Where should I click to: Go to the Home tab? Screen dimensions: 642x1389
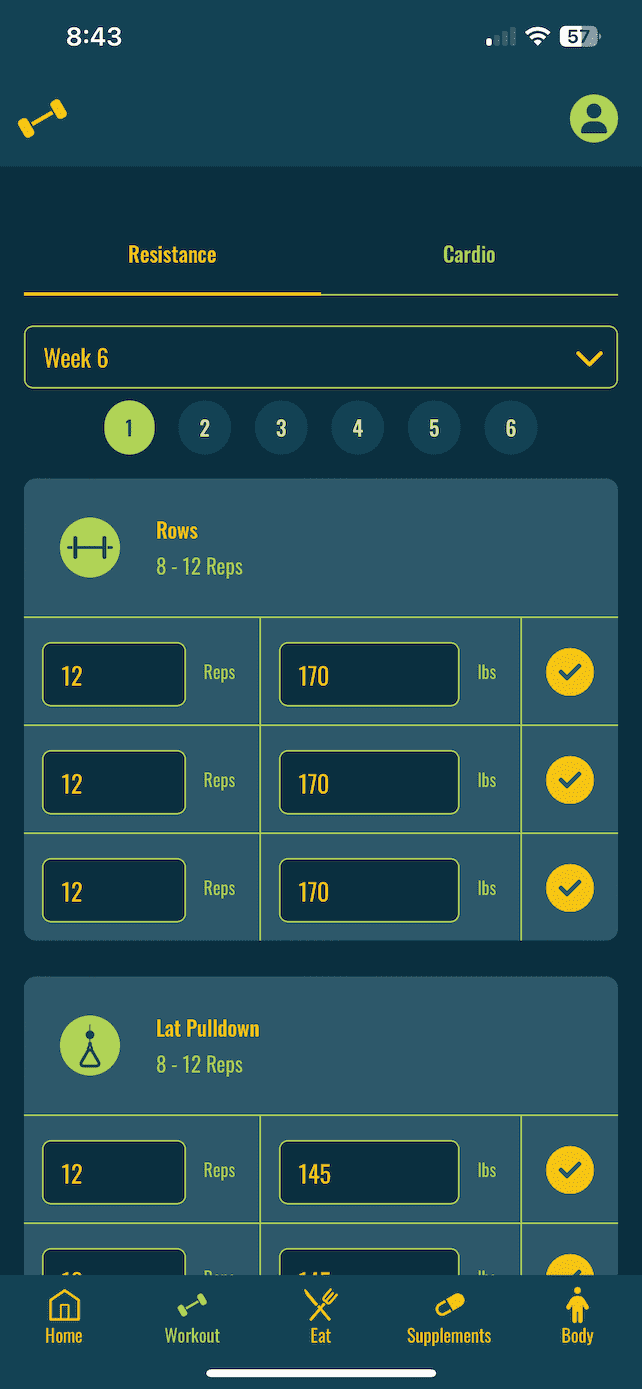click(64, 1317)
